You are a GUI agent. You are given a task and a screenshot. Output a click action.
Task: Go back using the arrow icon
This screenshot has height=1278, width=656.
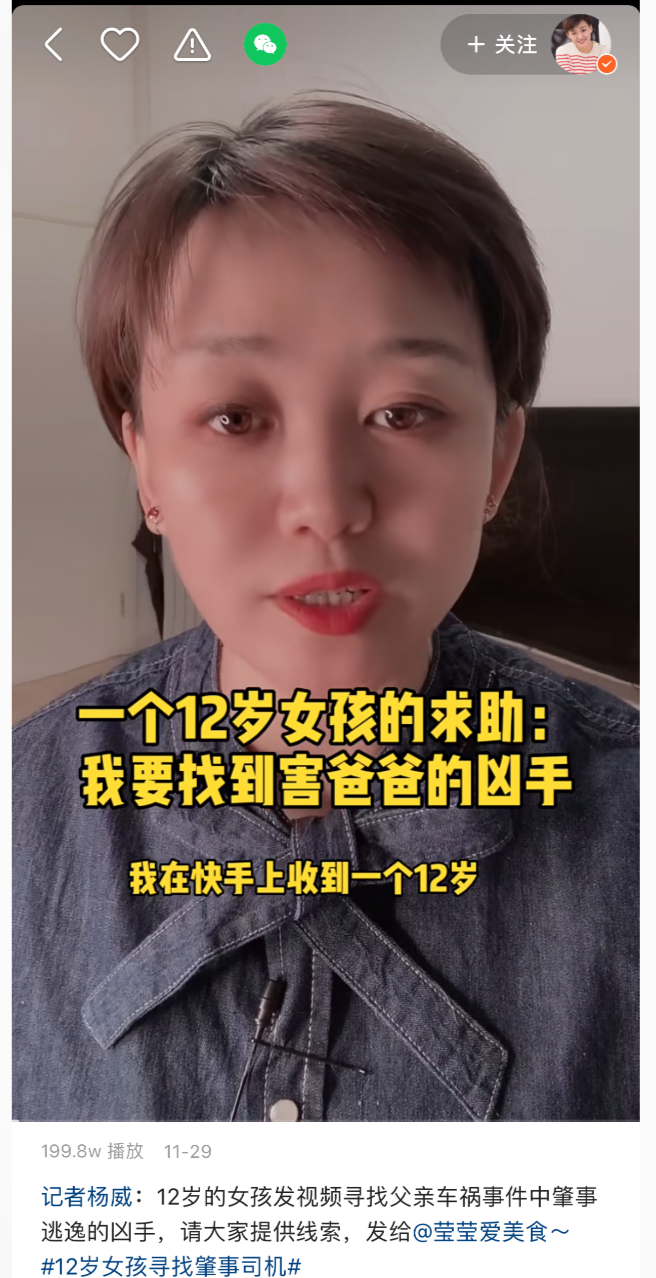point(54,44)
